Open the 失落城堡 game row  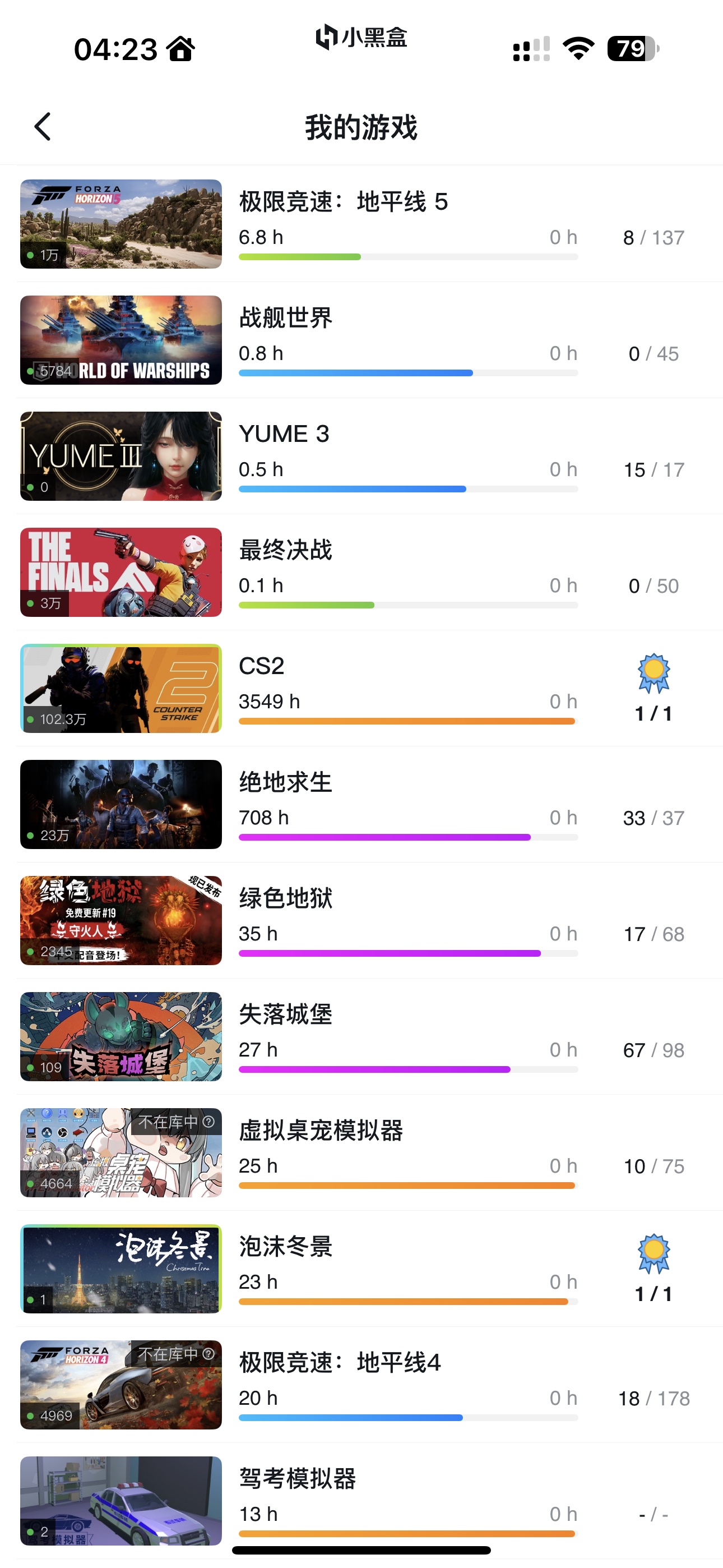point(361,1036)
